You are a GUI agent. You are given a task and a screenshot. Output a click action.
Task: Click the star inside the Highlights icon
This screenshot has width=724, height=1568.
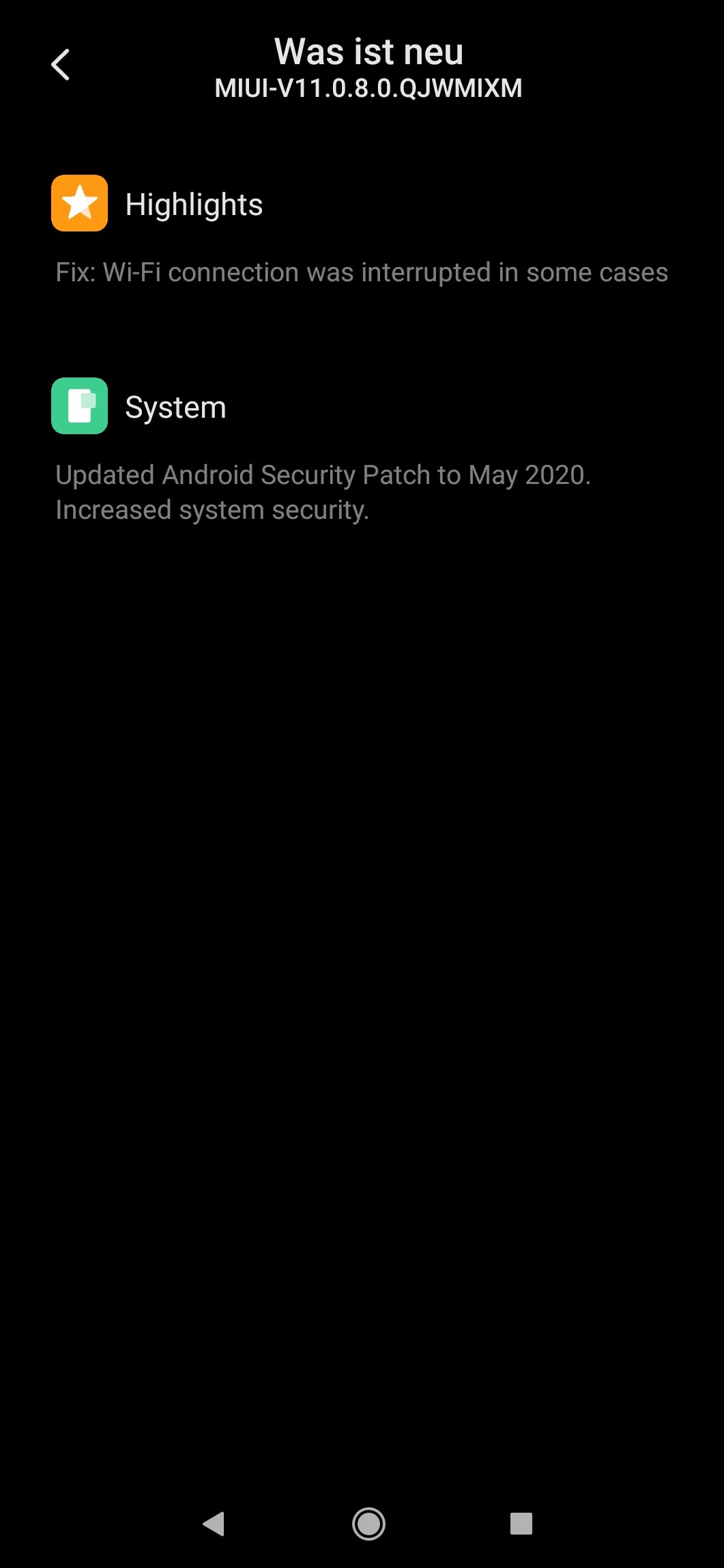(79, 202)
